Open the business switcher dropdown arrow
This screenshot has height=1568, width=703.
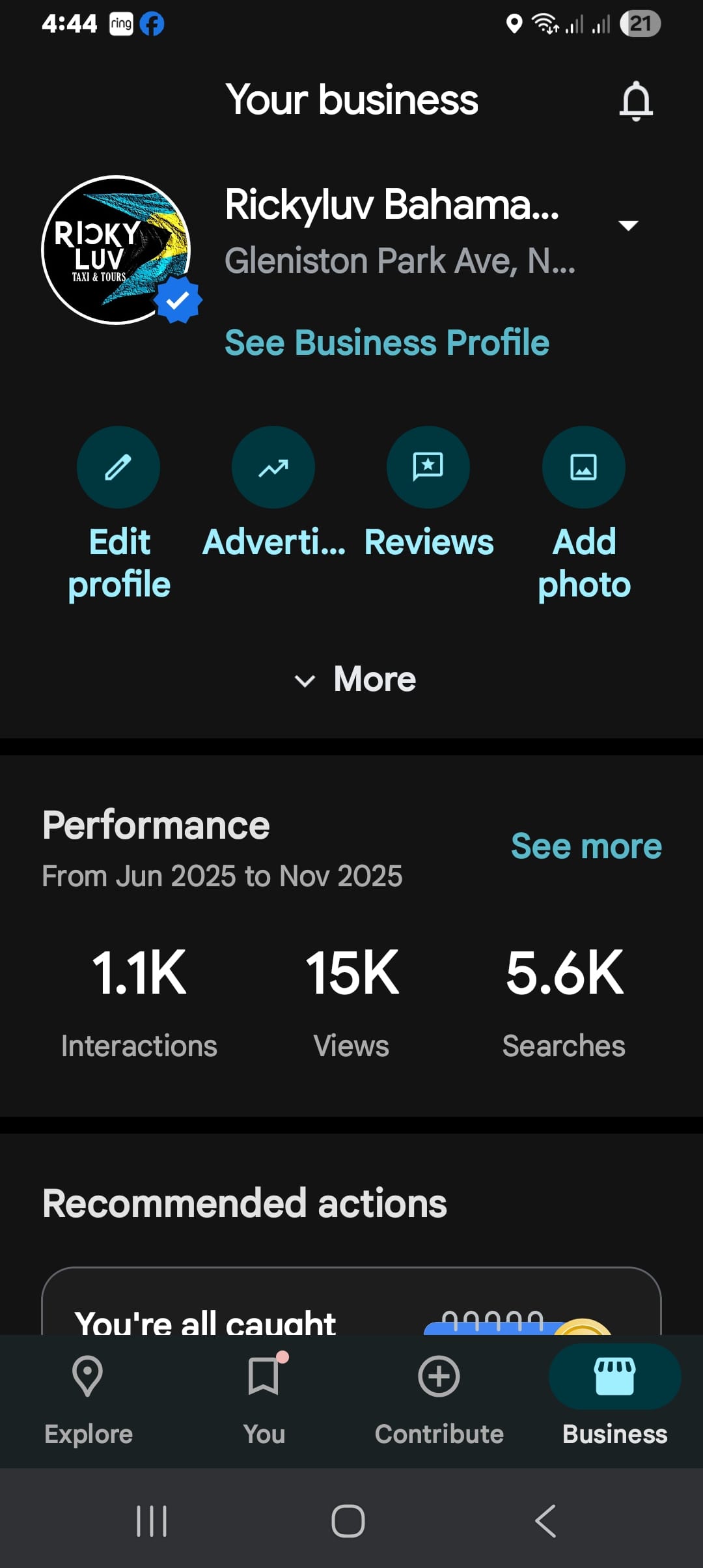(x=628, y=226)
